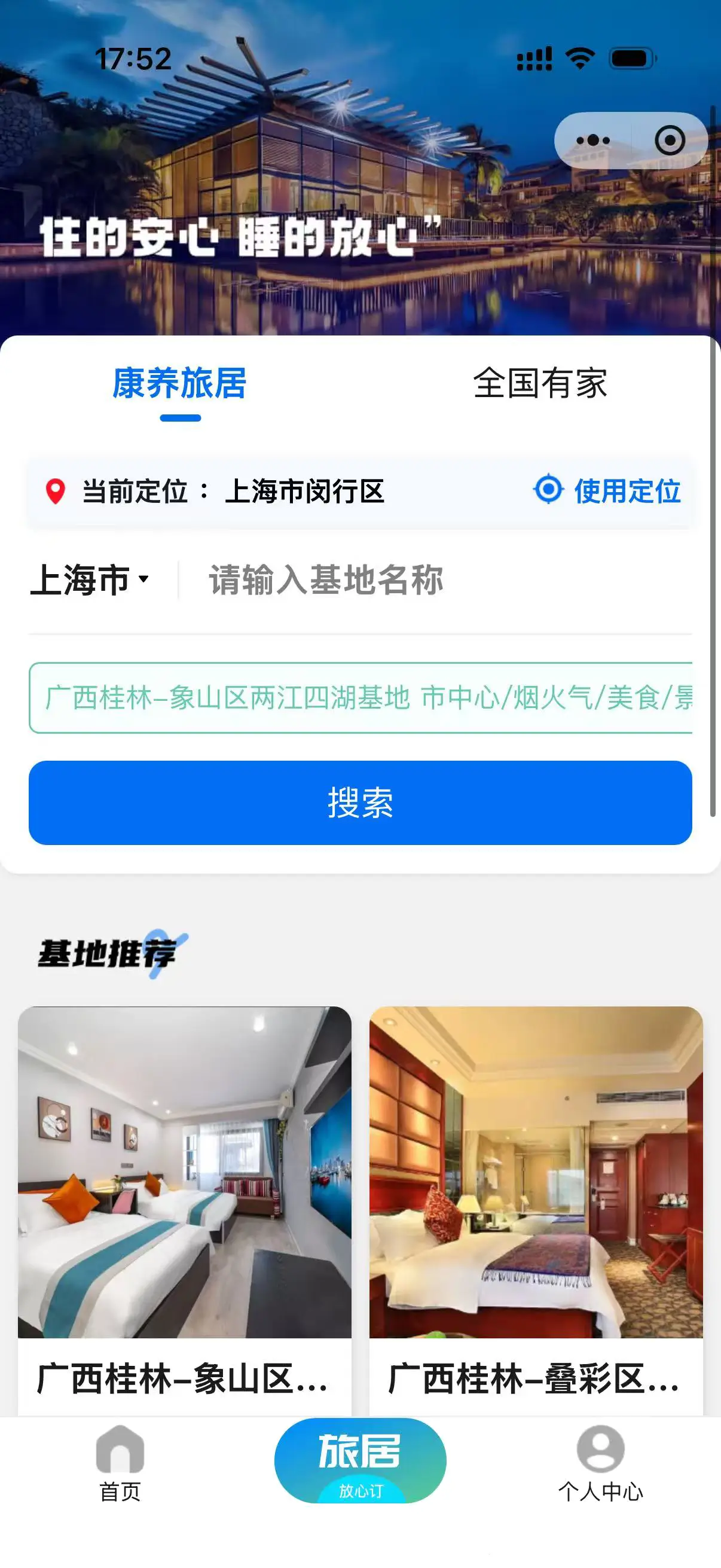Go to the 首页 tab
Viewport: 721px width, 1568px height.
tap(120, 1463)
